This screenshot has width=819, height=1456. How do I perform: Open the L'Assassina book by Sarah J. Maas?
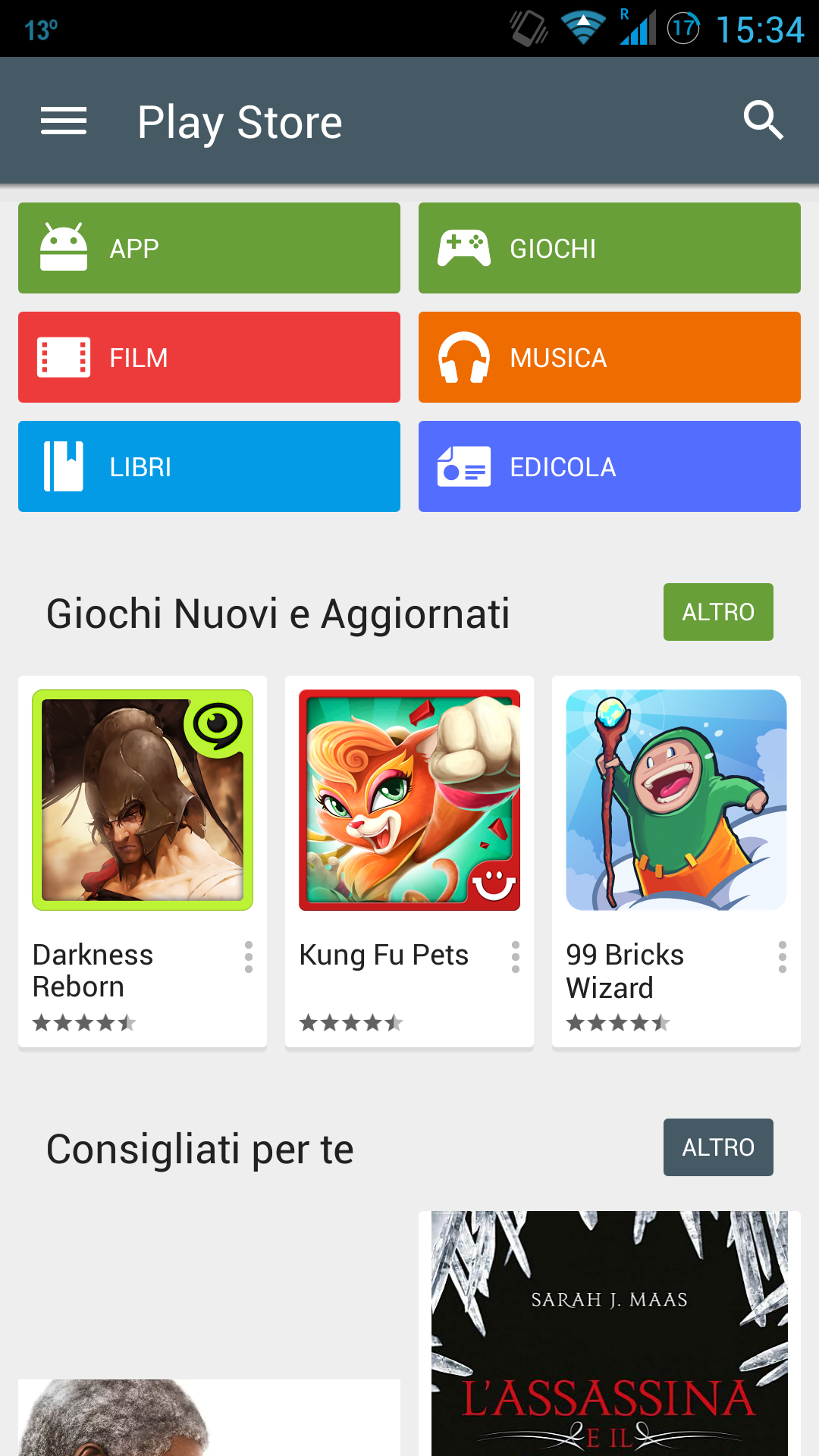point(610,1335)
